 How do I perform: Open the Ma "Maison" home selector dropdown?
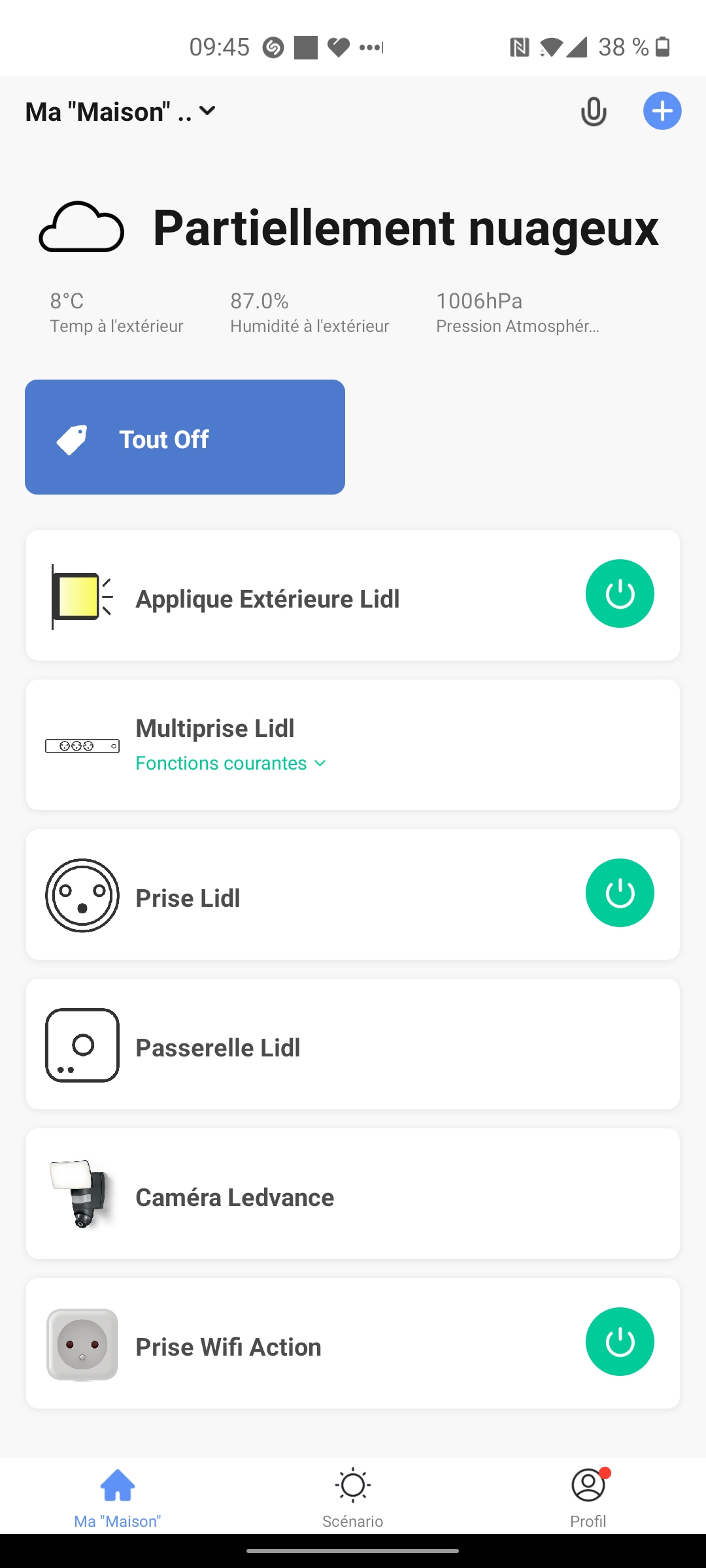[x=121, y=112]
